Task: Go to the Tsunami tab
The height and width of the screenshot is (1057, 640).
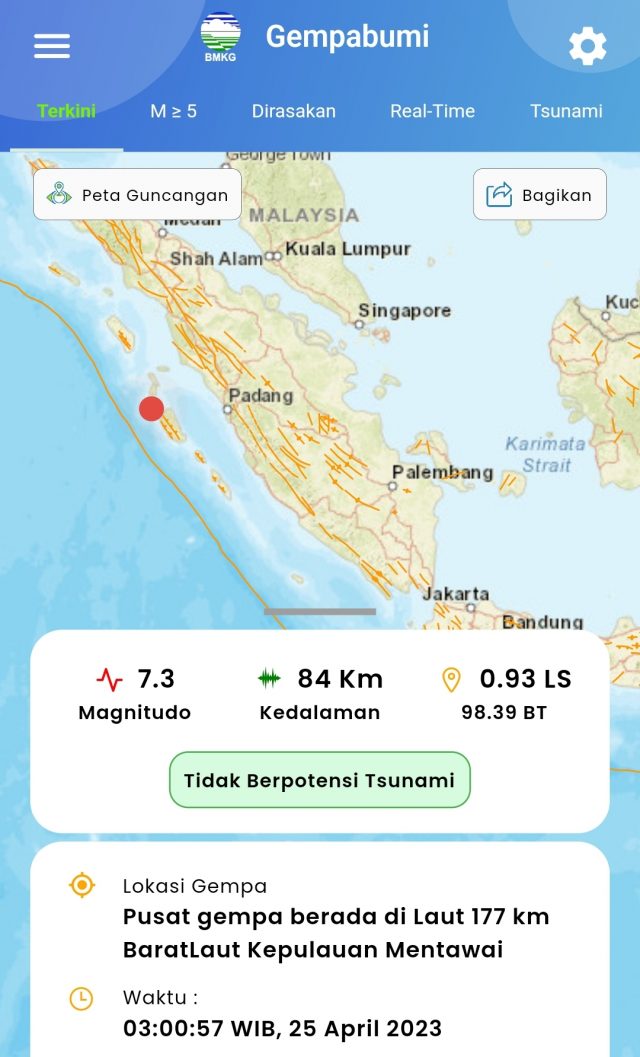Action: (566, 111)
